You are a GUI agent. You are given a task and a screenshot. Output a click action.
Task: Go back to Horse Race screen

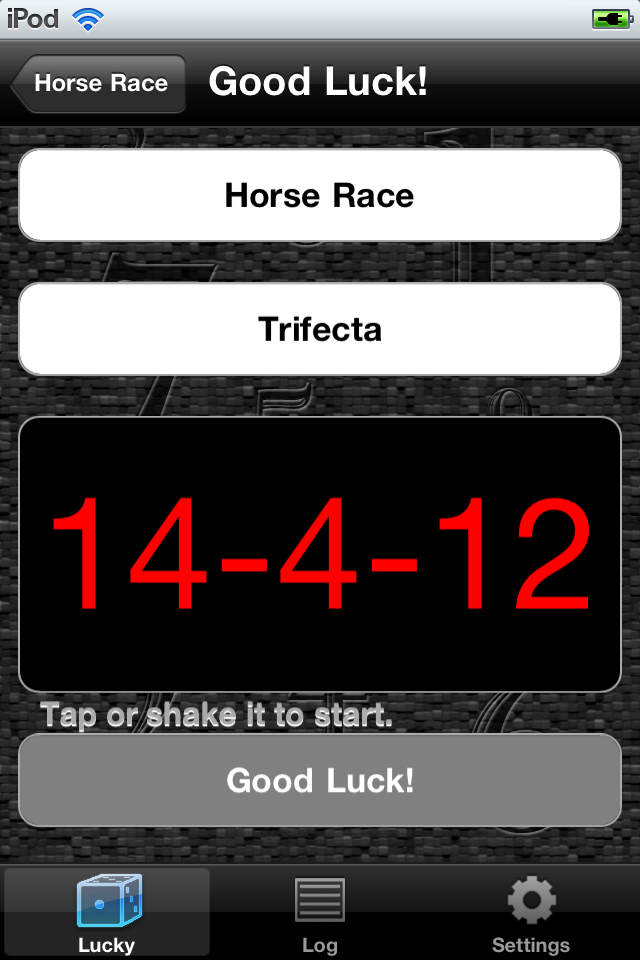(x=98, y=83)
